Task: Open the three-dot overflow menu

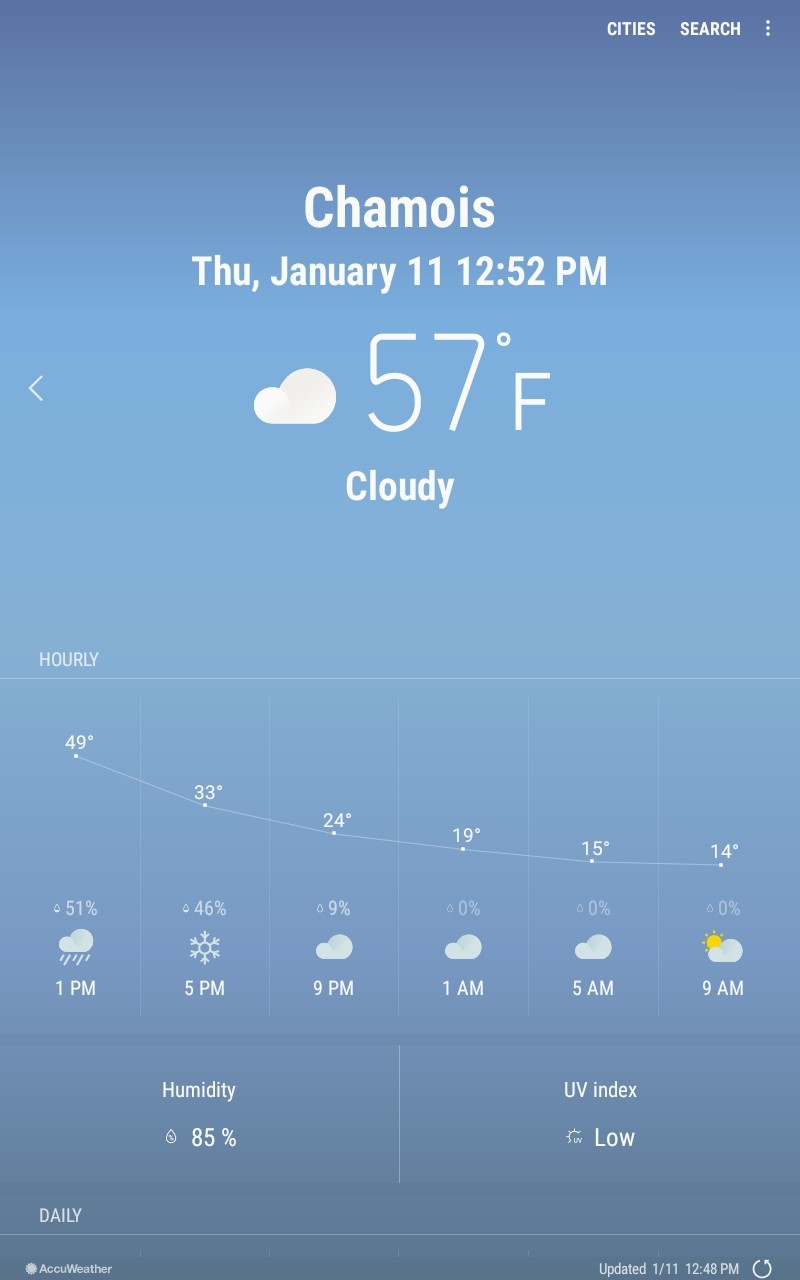Action: pos(768,29)
